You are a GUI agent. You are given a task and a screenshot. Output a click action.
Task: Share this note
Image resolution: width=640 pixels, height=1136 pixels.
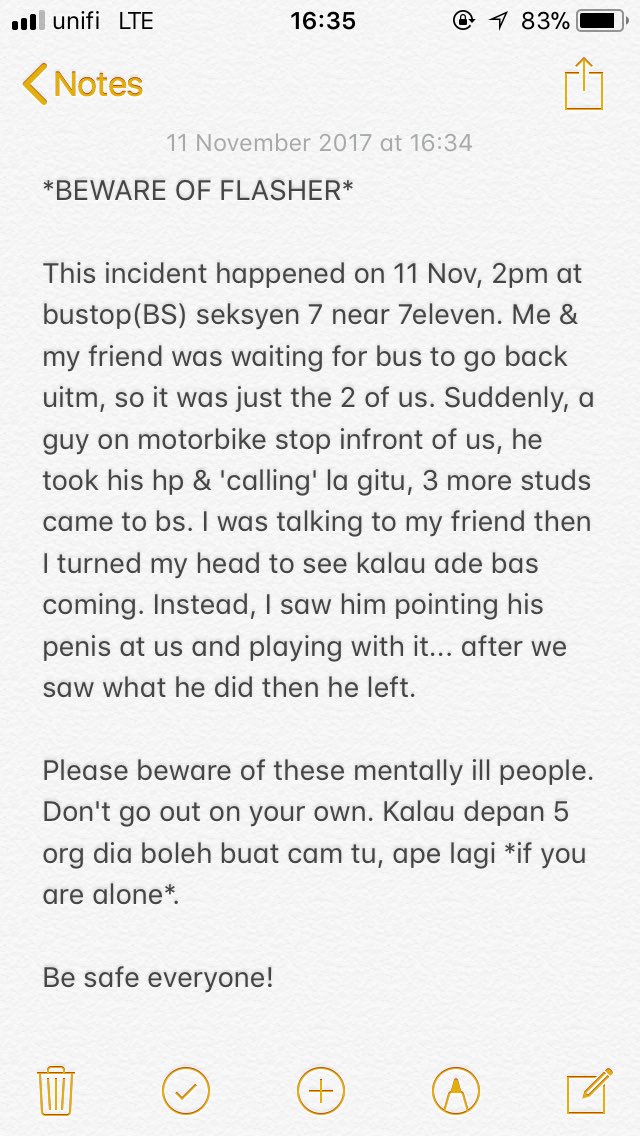pos(583,83)
